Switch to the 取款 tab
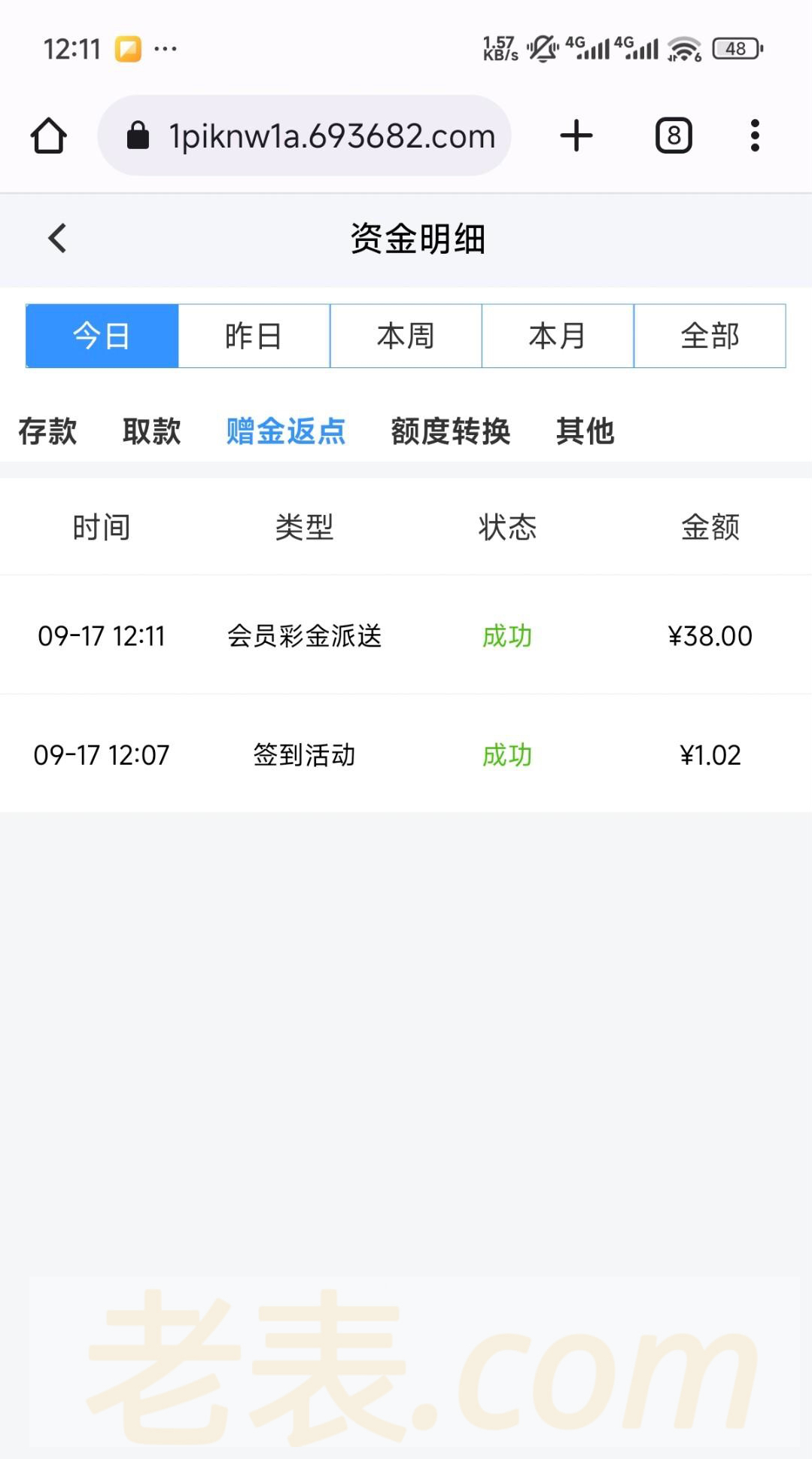 click(152, 431)
